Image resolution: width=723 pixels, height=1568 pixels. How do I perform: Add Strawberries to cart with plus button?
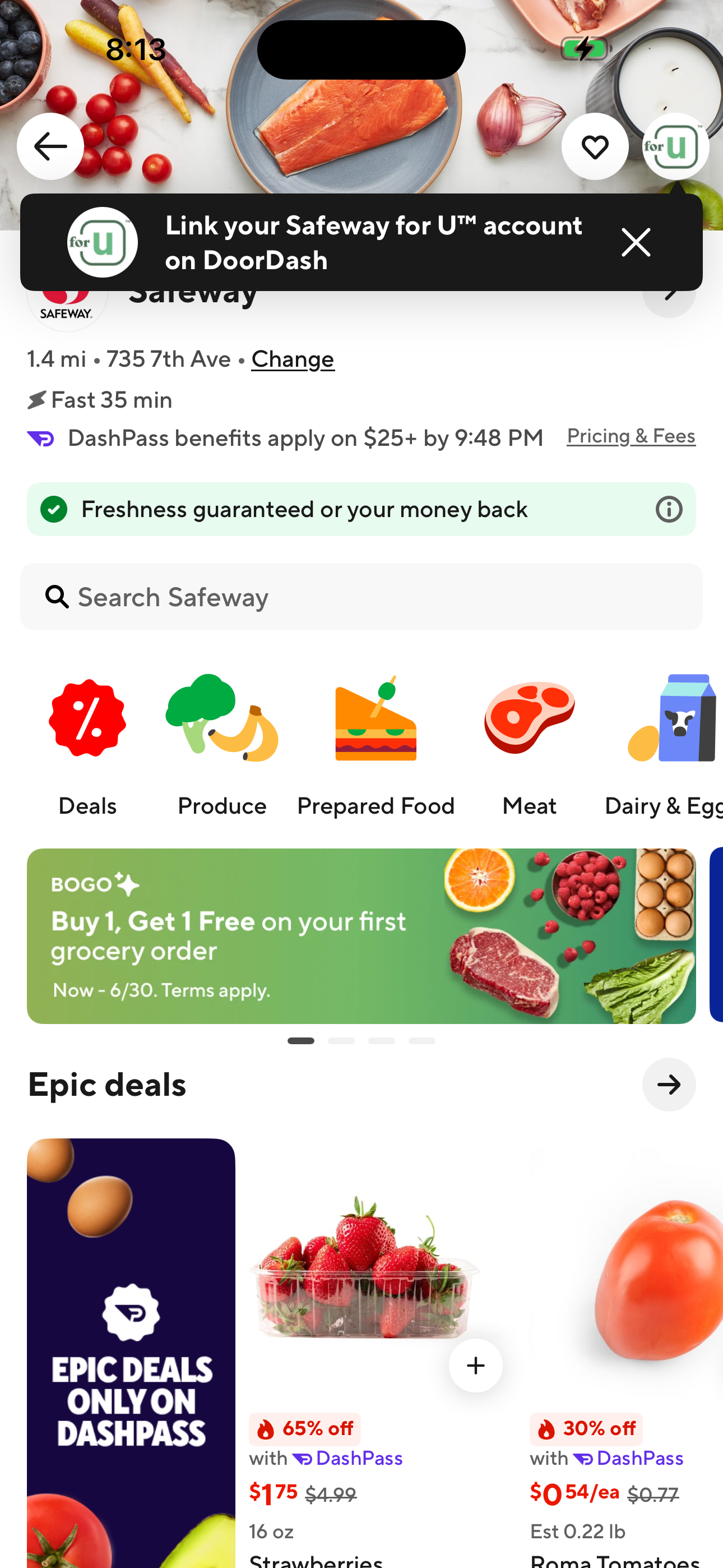pos(475,1366)
